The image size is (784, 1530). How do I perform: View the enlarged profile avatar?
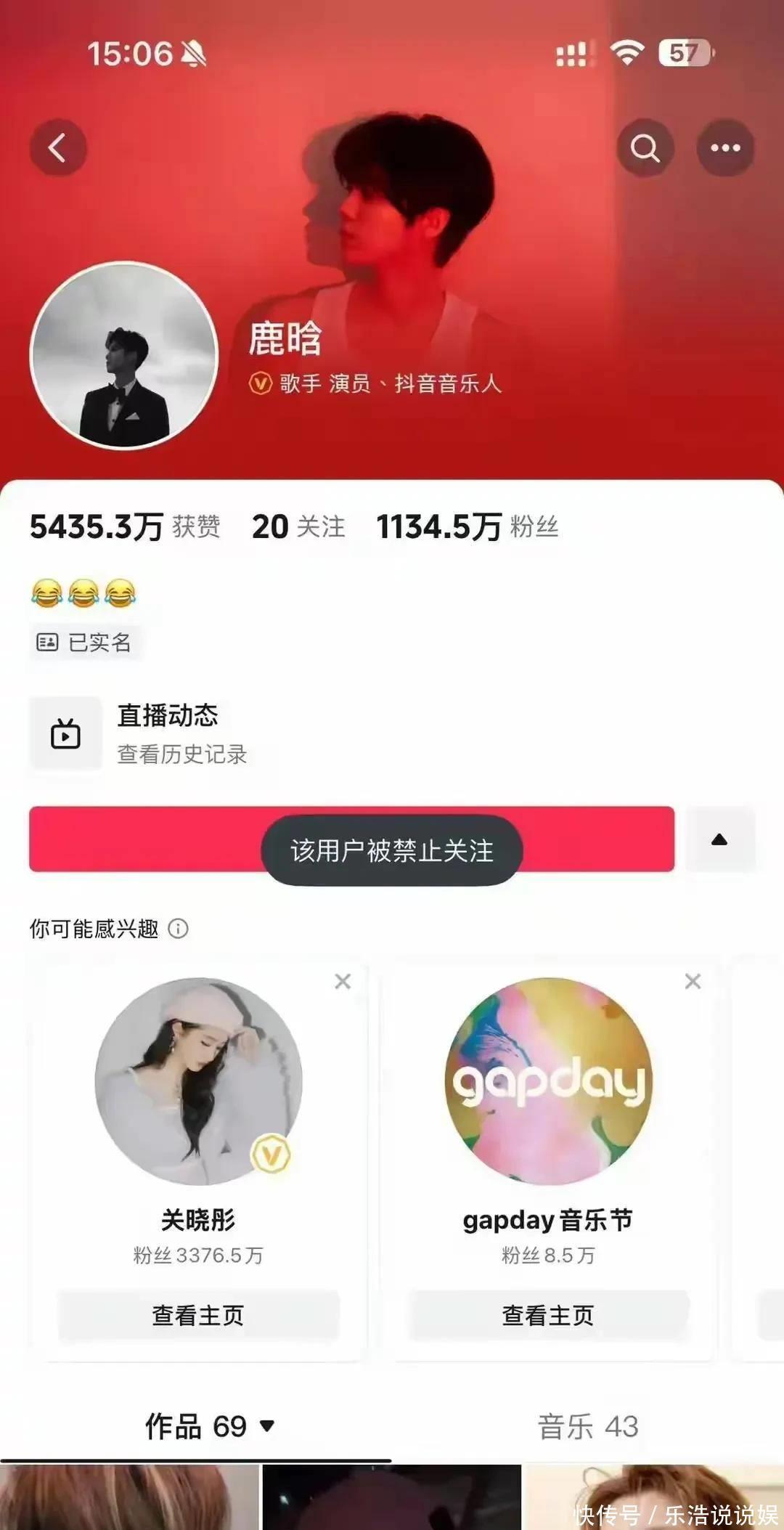point(124,356)
